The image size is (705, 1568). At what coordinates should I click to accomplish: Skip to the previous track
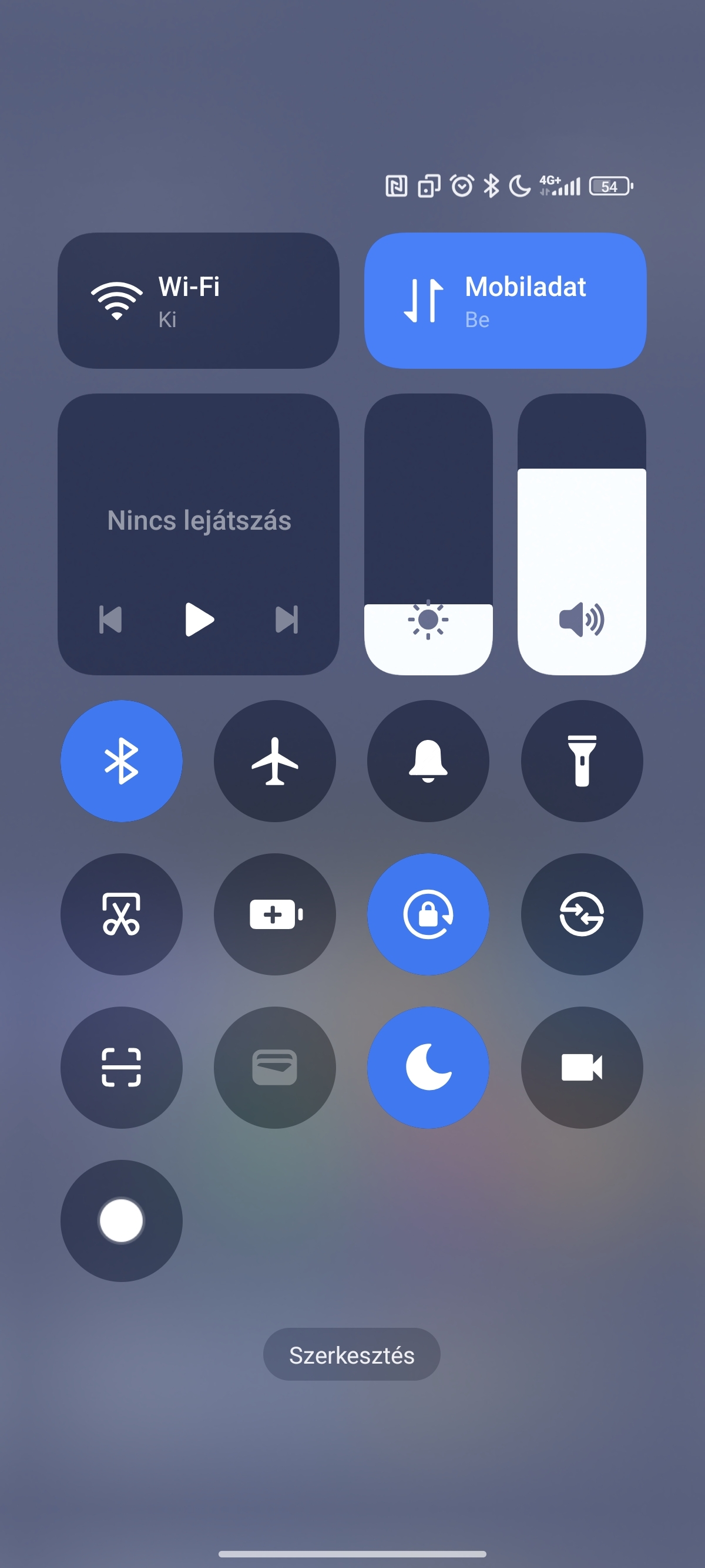(x=111, y=620)
